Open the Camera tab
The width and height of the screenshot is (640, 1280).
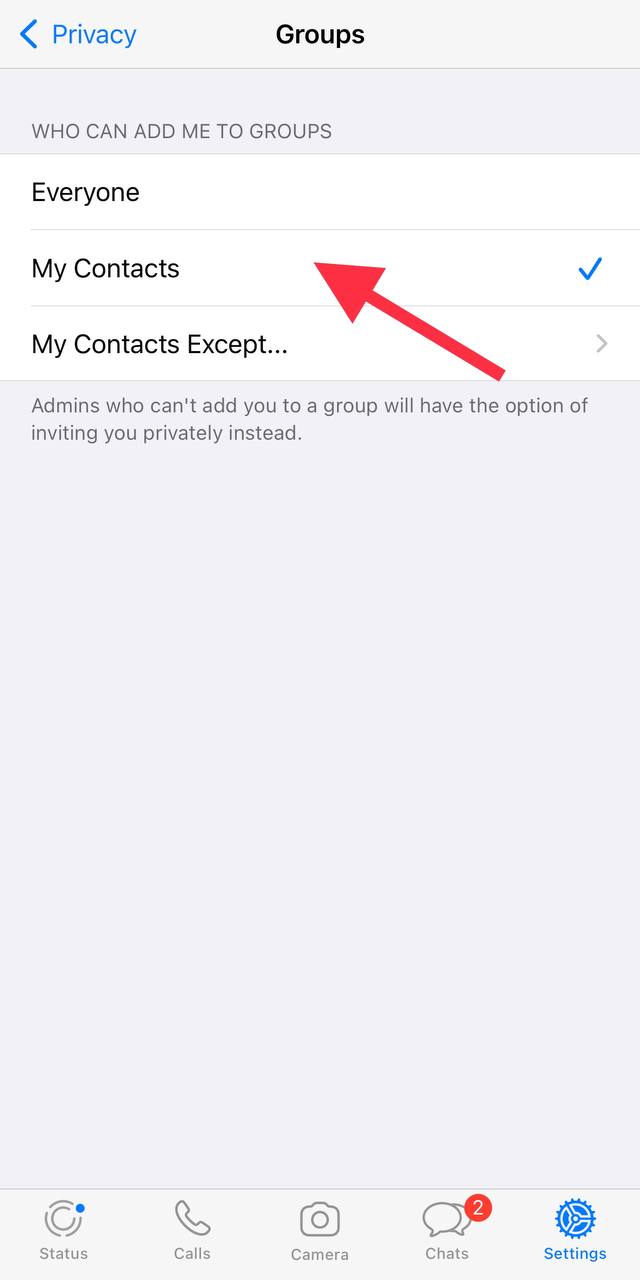point(320,1232)
